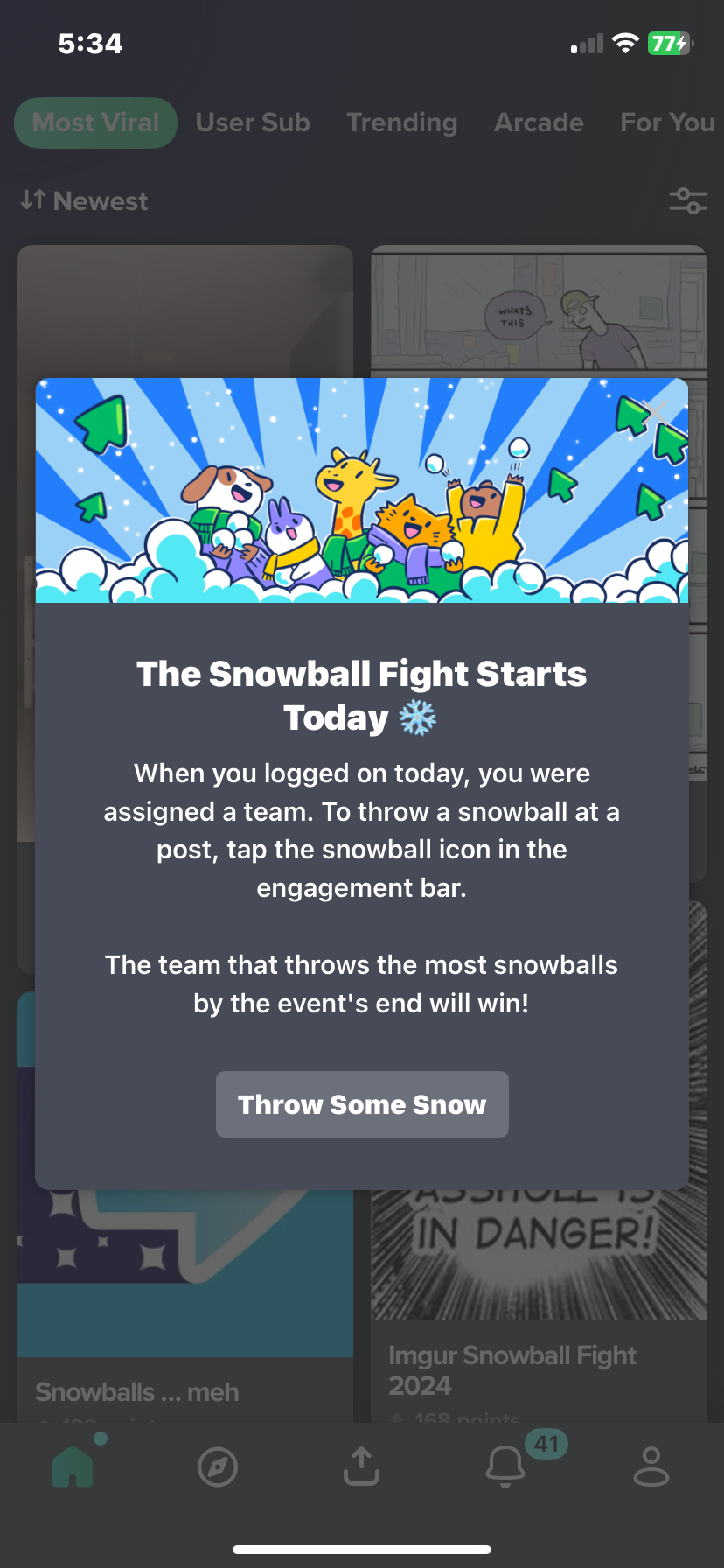Switch to the User Sub tab
Viewport: 724px width, 1568px height.
[x=253, y=122]
